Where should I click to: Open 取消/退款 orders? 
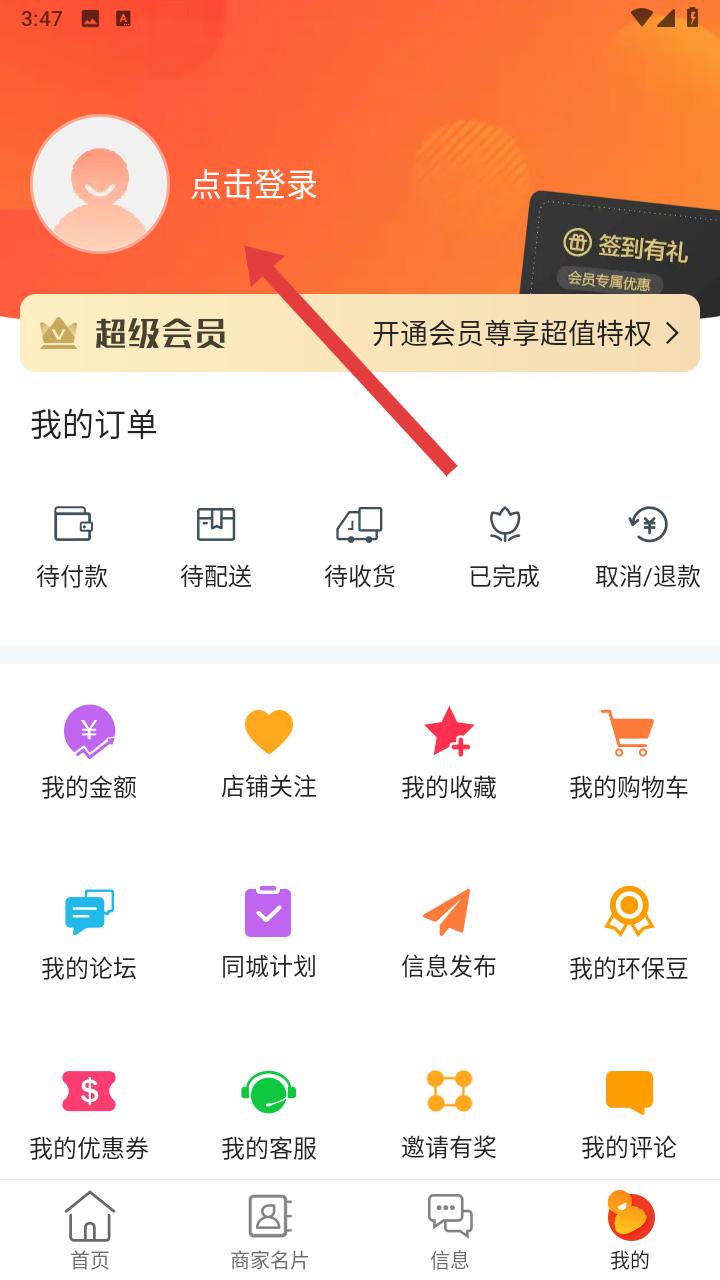[x=648, y=546]
